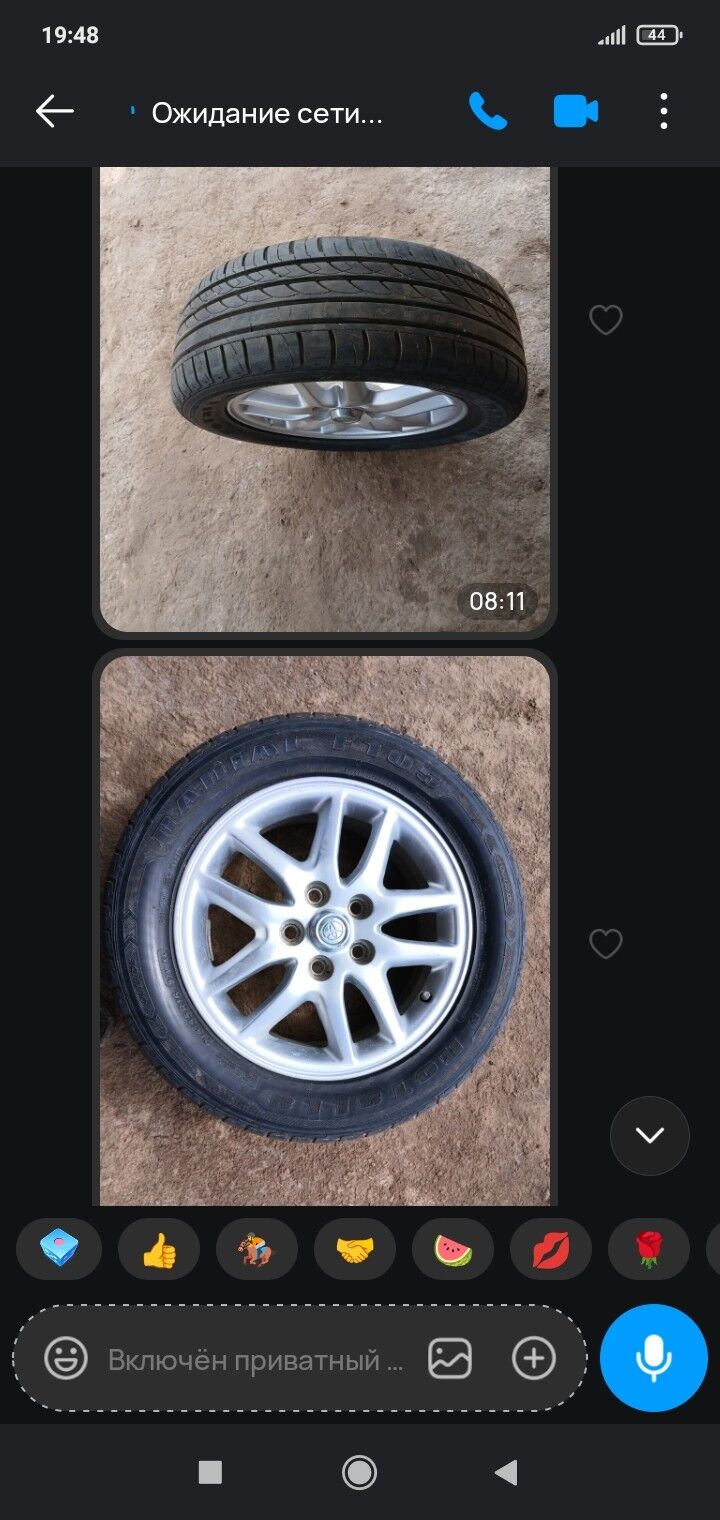The height and width of the screenshot is (1520, 720).
Task: Send the horse rider quick reaction
Action: 257,1249
